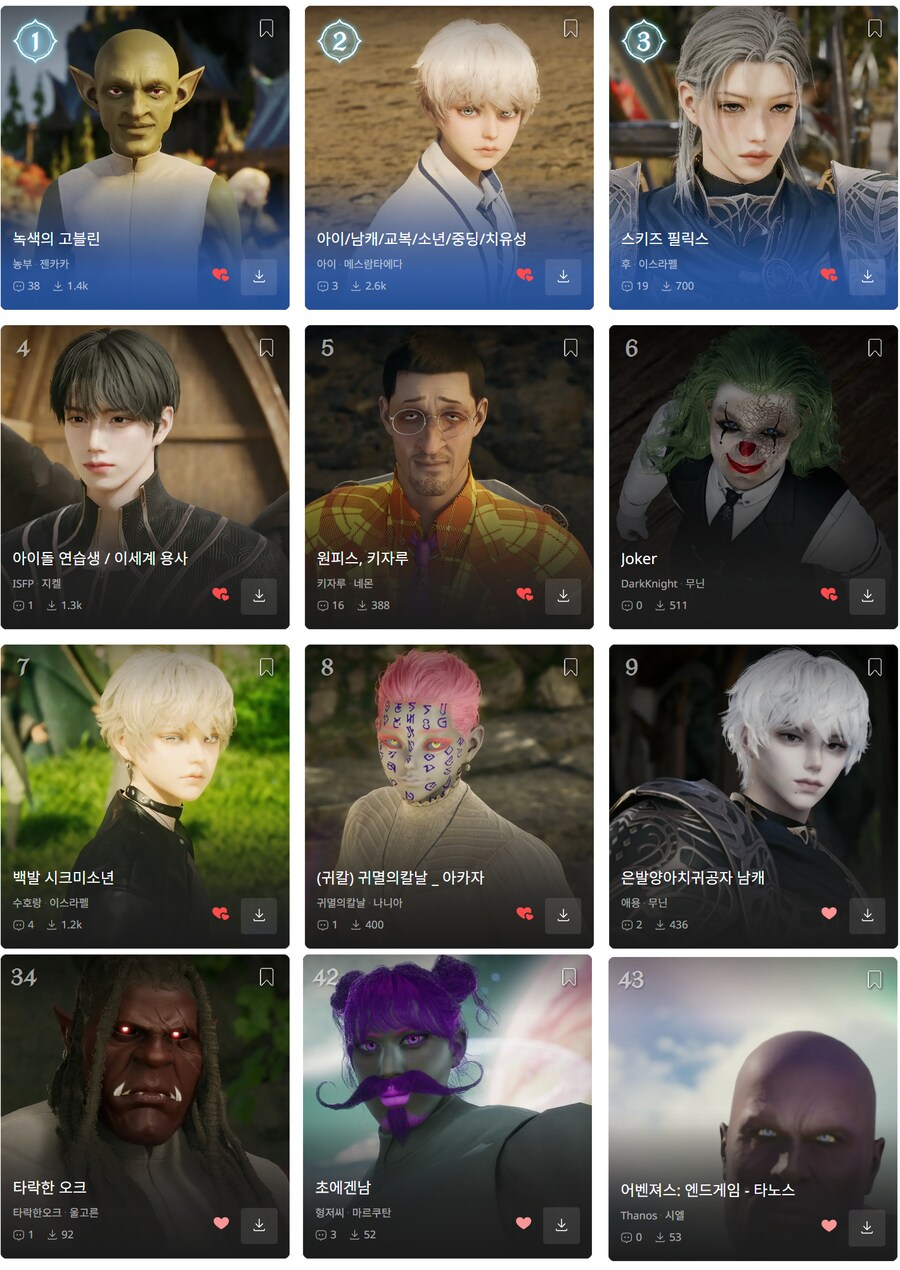Download the 원피스, 키자루 preset
The height and width of the screenshot is (1270, 900).
click(x=563, y=595)
